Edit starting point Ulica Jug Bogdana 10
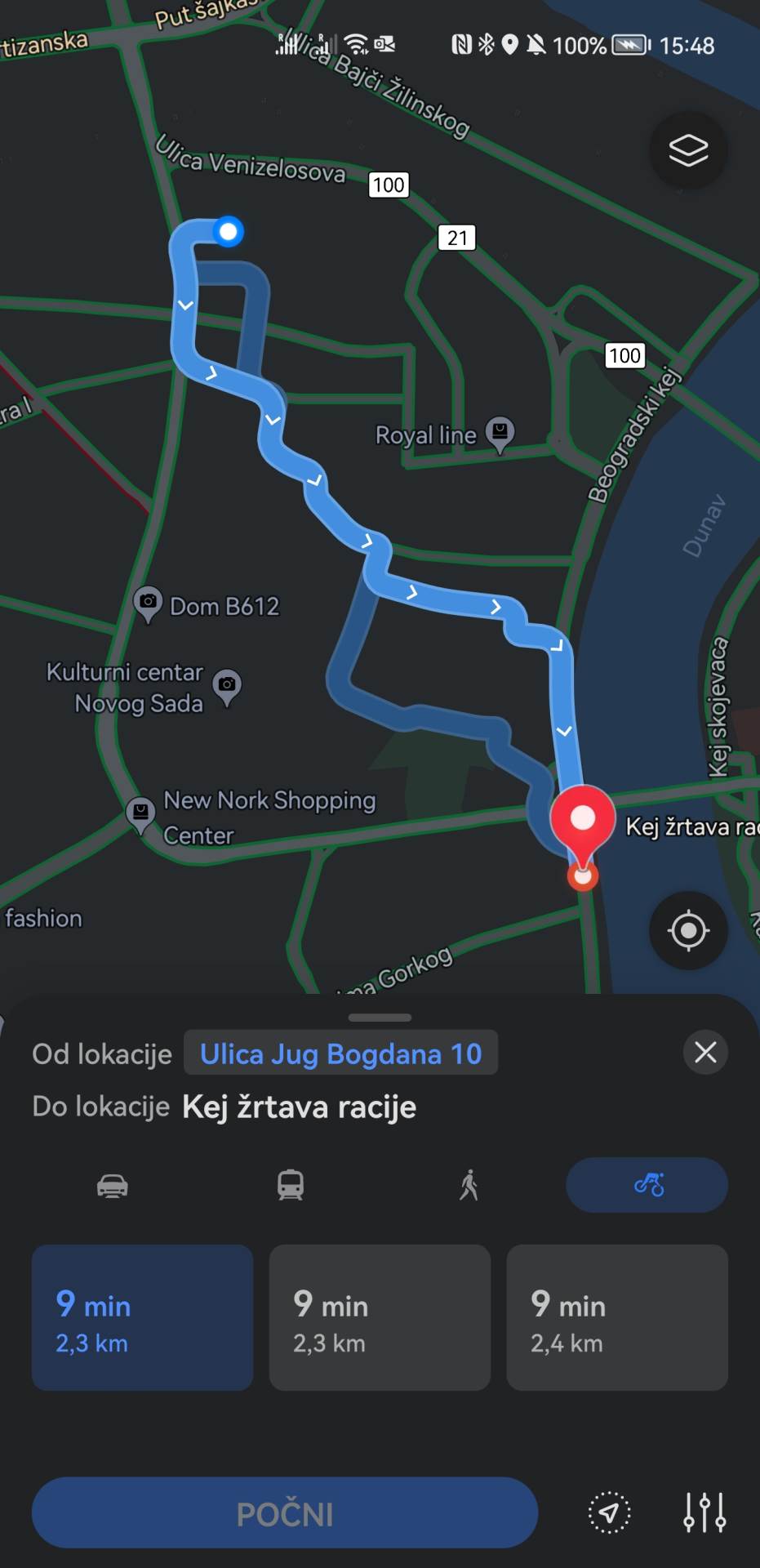 tap(340, 1053)
